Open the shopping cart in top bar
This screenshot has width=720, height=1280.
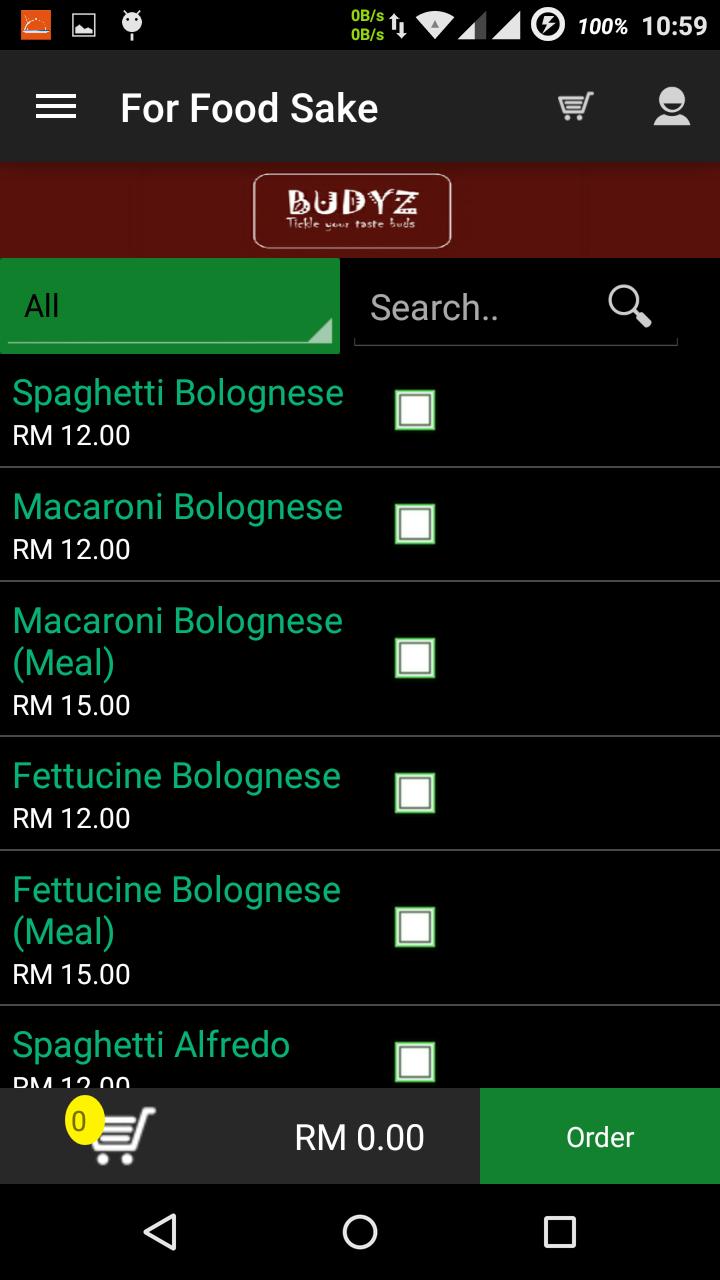click(574, 105)
